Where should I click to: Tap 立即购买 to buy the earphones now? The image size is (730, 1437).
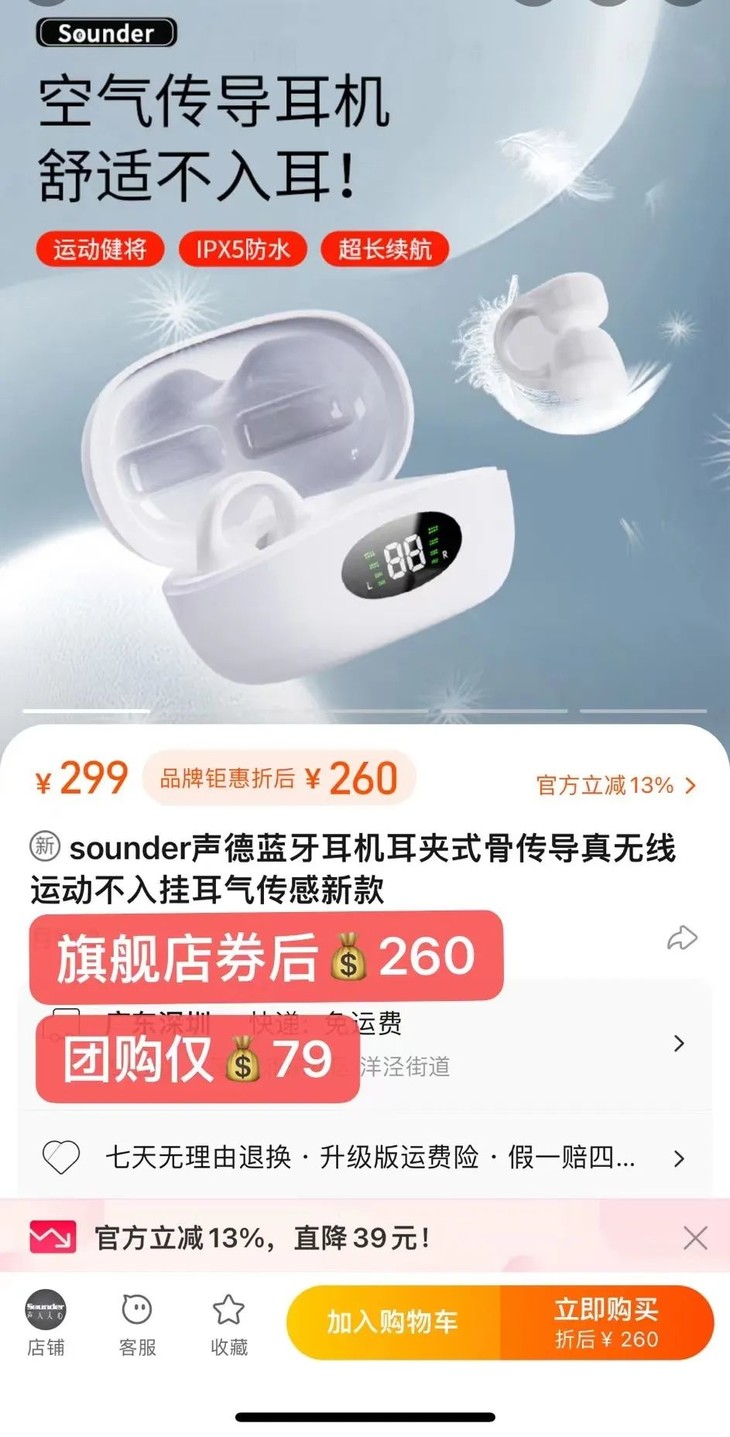click(x=608, y=1322)
